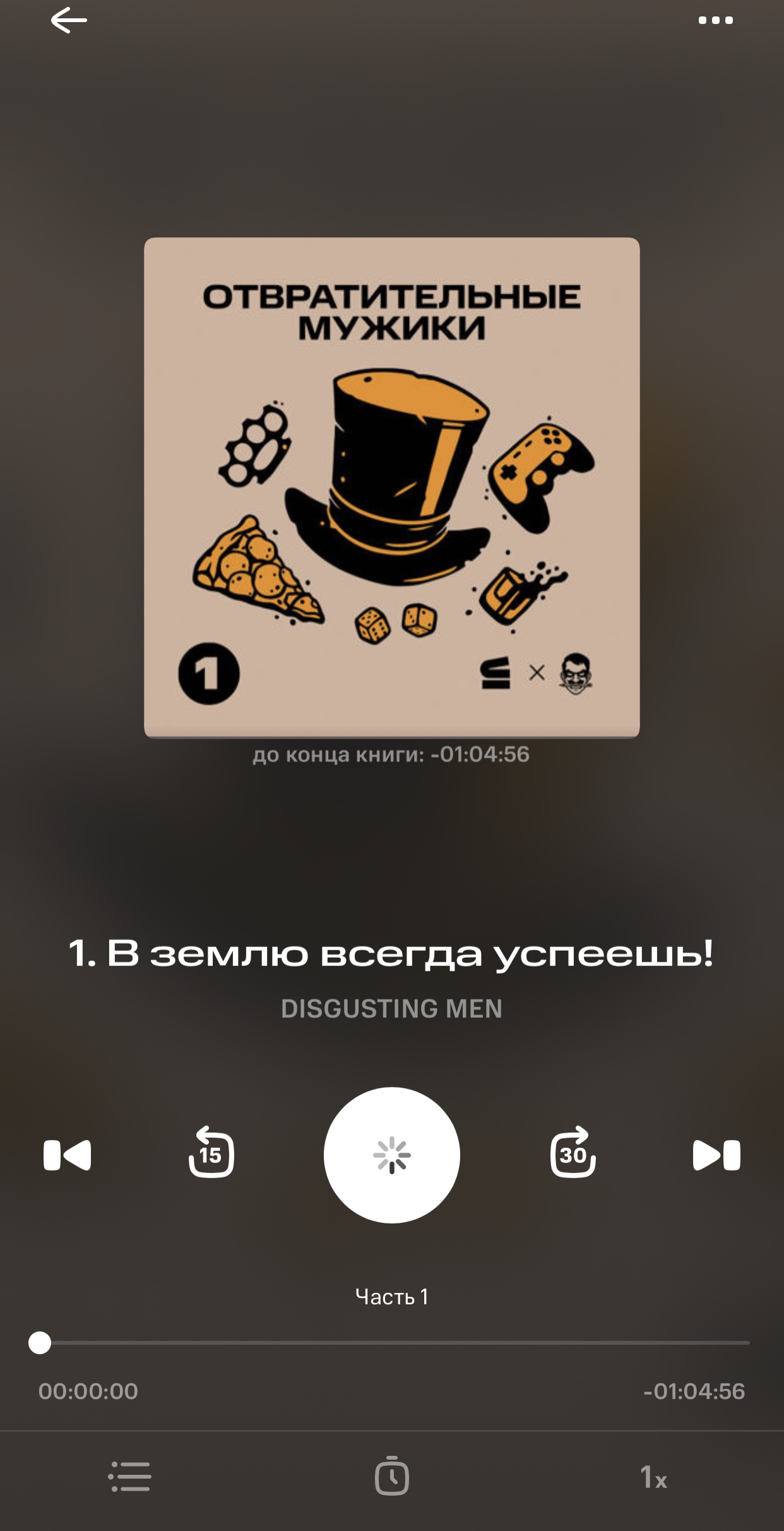Set a sleep timer
Viewport: 784px width, 1531px height.
click(392, 1476)
